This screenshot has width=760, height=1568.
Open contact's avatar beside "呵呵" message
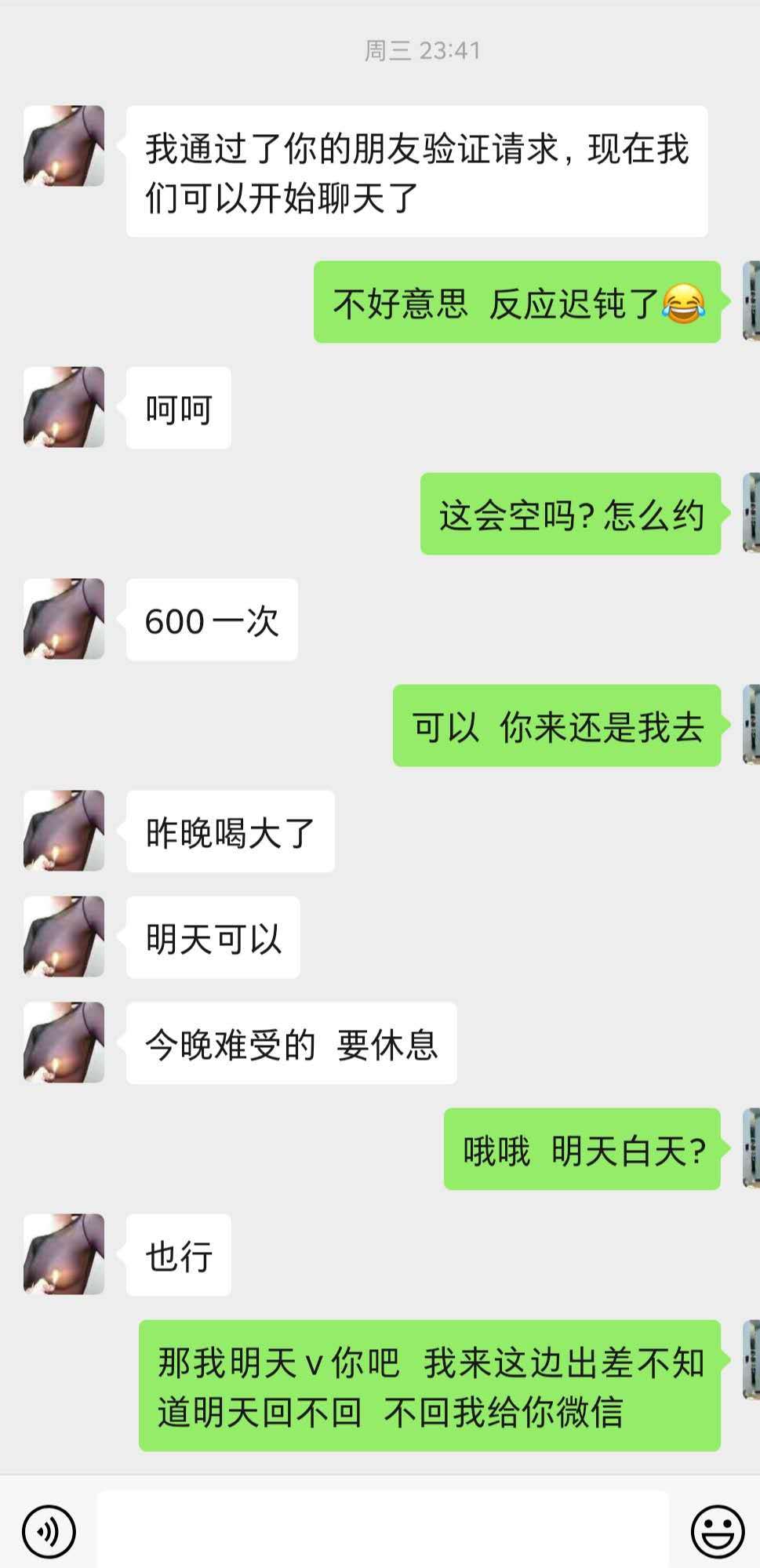(64, 407)
